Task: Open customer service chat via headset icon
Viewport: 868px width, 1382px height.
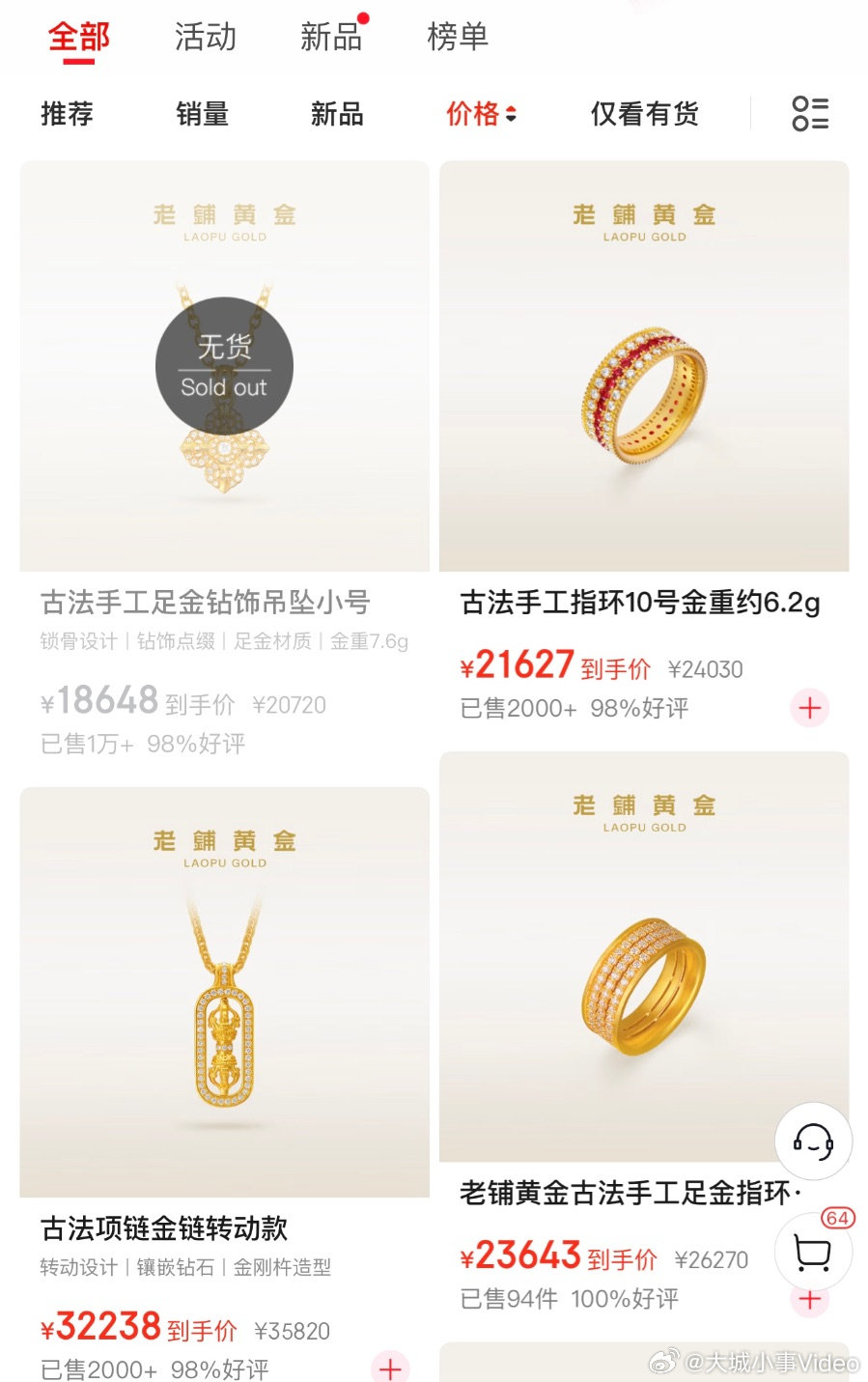Action: (814, 1141)
